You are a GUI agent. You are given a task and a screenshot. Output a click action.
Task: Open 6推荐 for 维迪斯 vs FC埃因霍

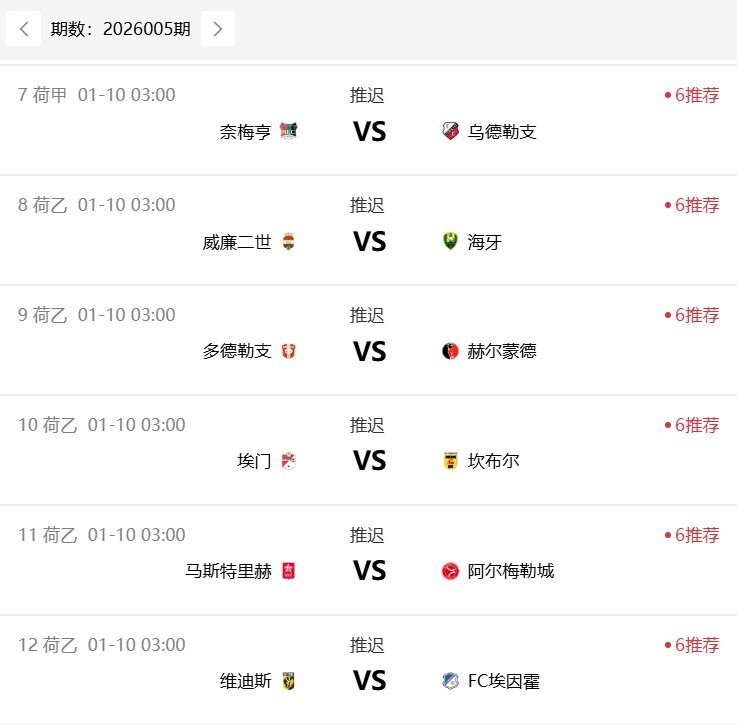coord(692,645)
